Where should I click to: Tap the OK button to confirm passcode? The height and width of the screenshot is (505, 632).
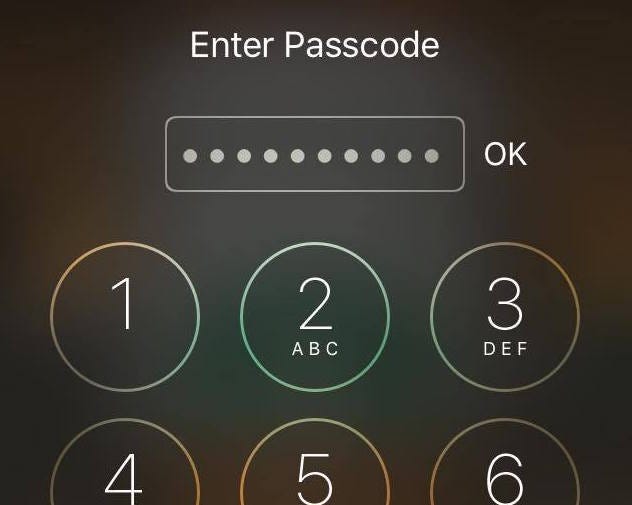505,154
